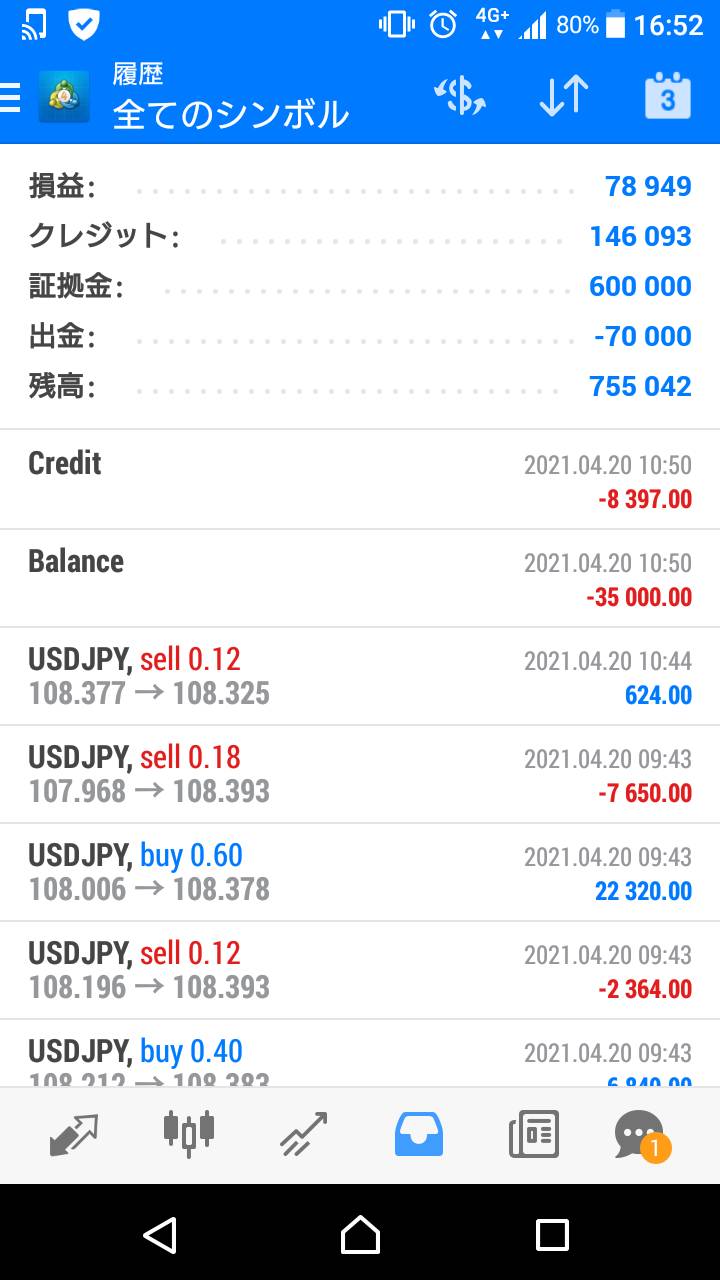Expand the USDJPY buy 0.60 trade

tap(360, 872)
